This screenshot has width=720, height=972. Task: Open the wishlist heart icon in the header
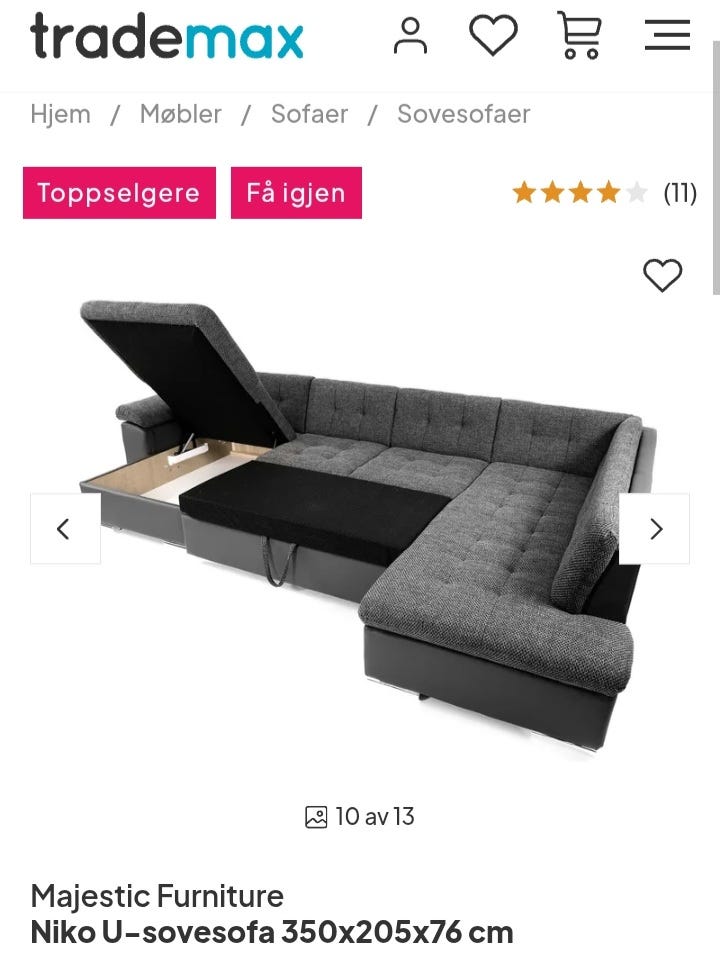pos(494,36)
